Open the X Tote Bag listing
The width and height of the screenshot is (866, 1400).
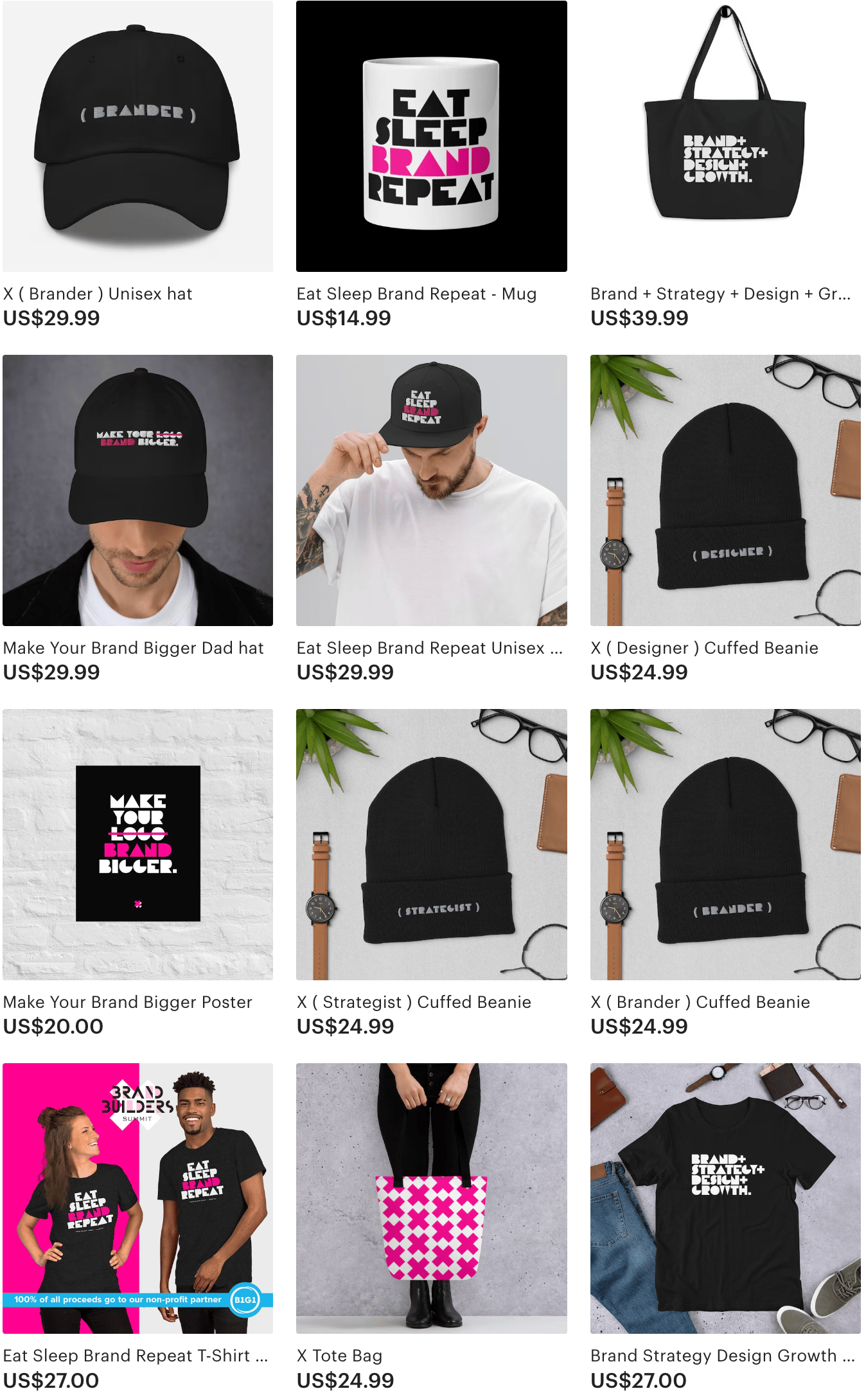tap(431, 1198)
